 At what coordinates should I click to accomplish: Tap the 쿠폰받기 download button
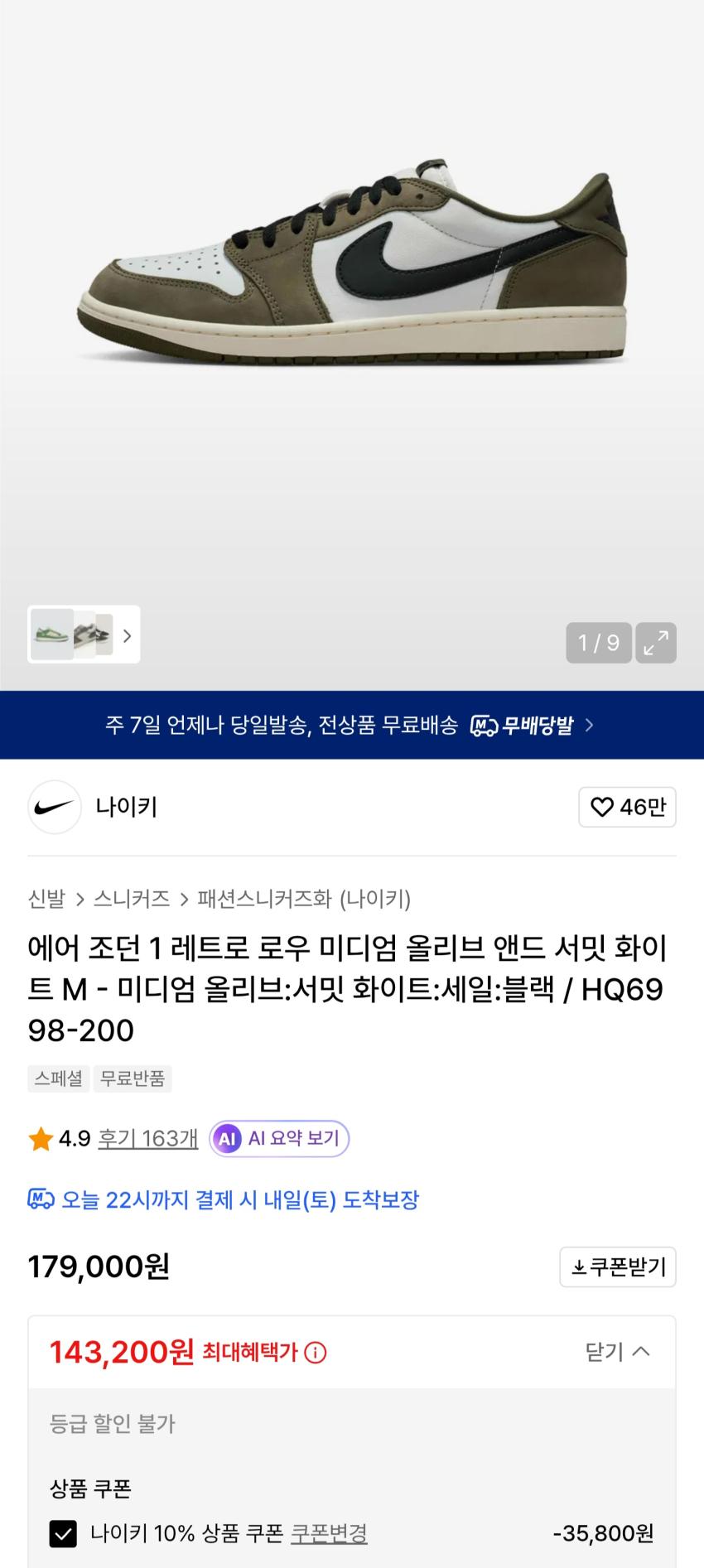click(618, 1266)
